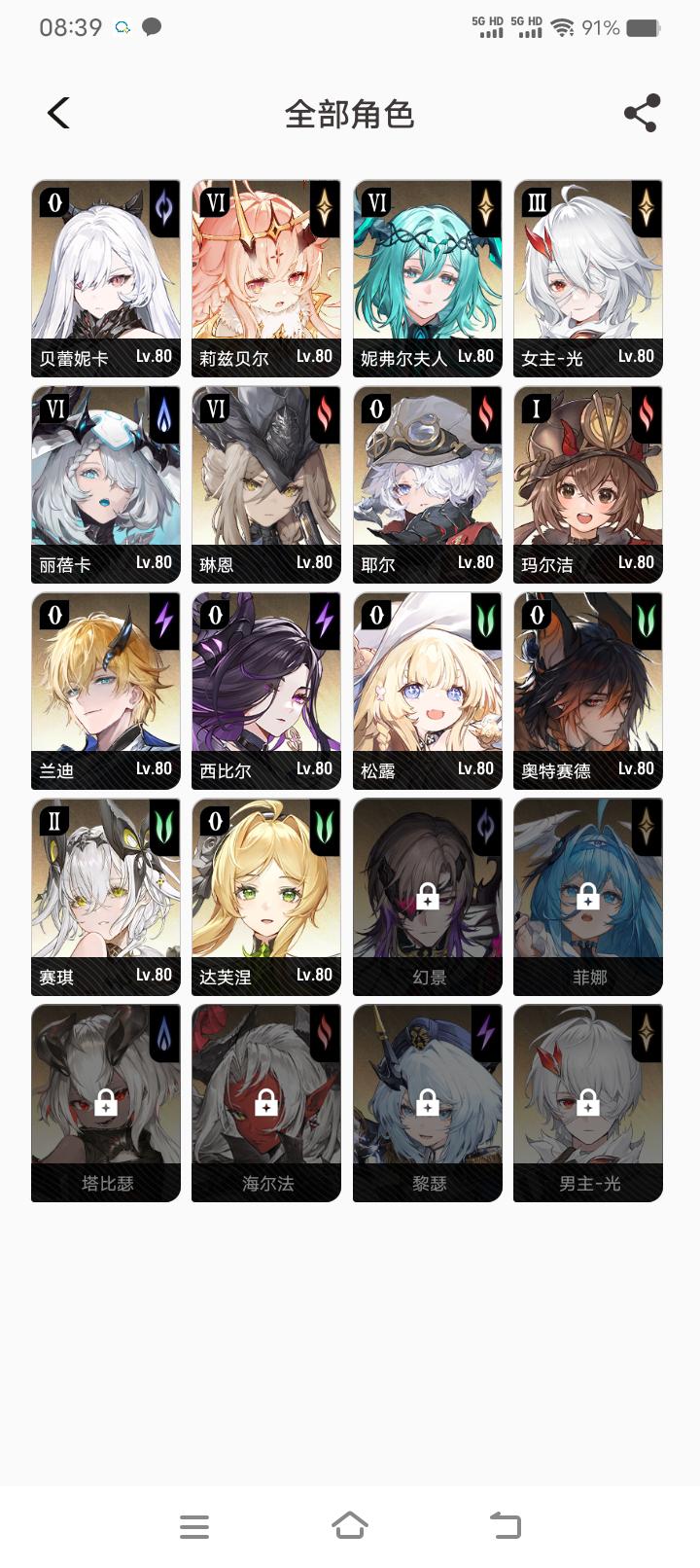This screenshot has width=700, height=1568.
Task: Select character 女主-光
Action: 588,278
